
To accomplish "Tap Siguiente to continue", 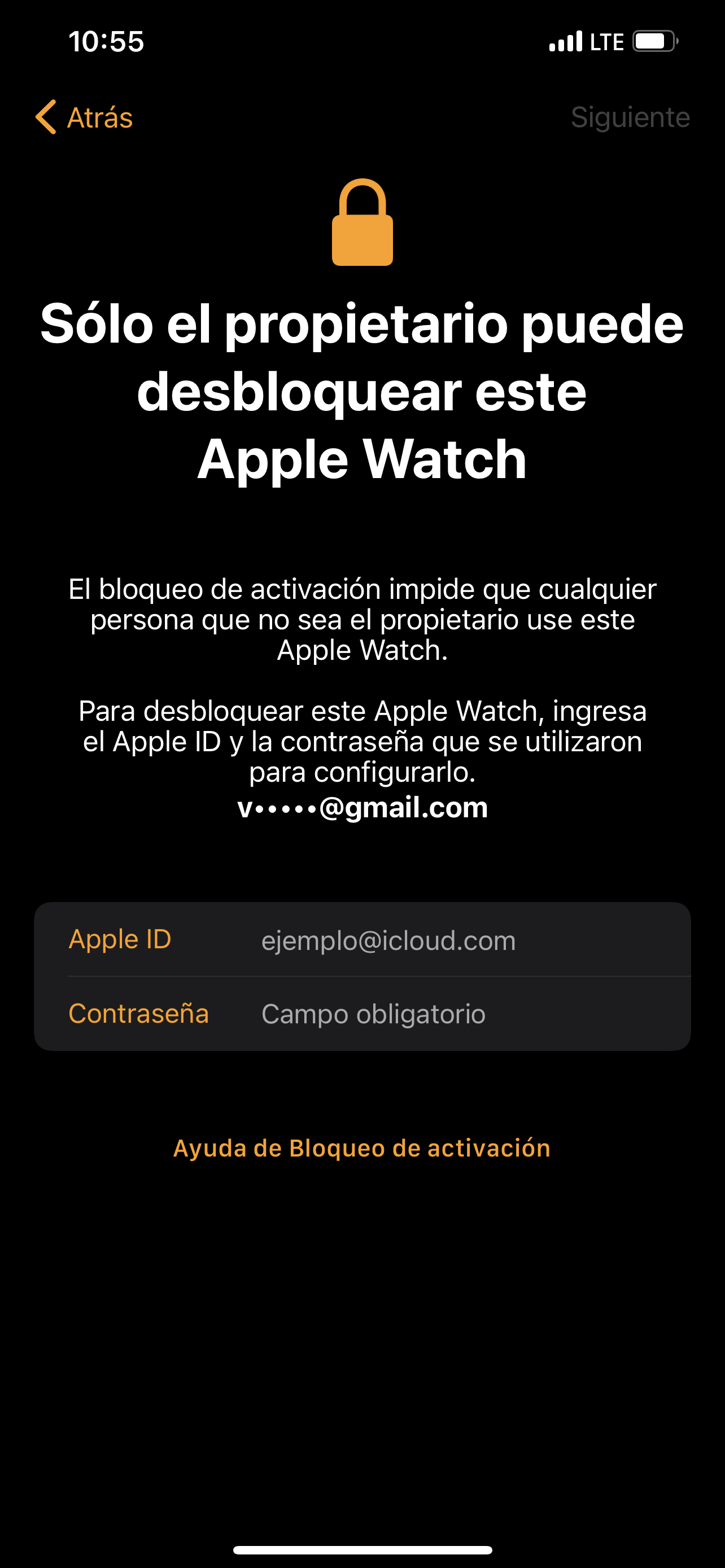I will pyautogui.click(x=630, y=117).
